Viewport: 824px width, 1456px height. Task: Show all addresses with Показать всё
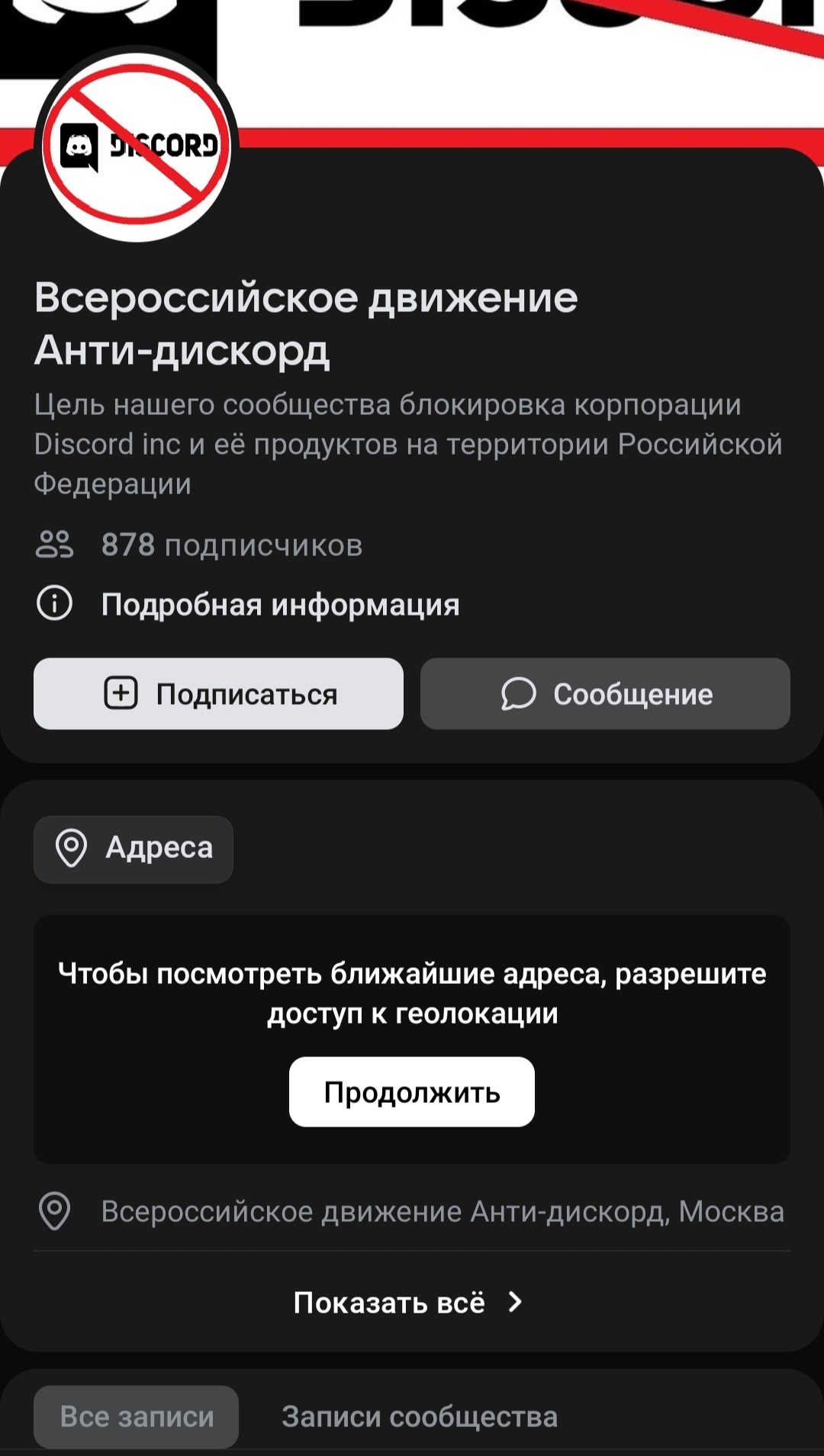click(x=408, y=1303)
